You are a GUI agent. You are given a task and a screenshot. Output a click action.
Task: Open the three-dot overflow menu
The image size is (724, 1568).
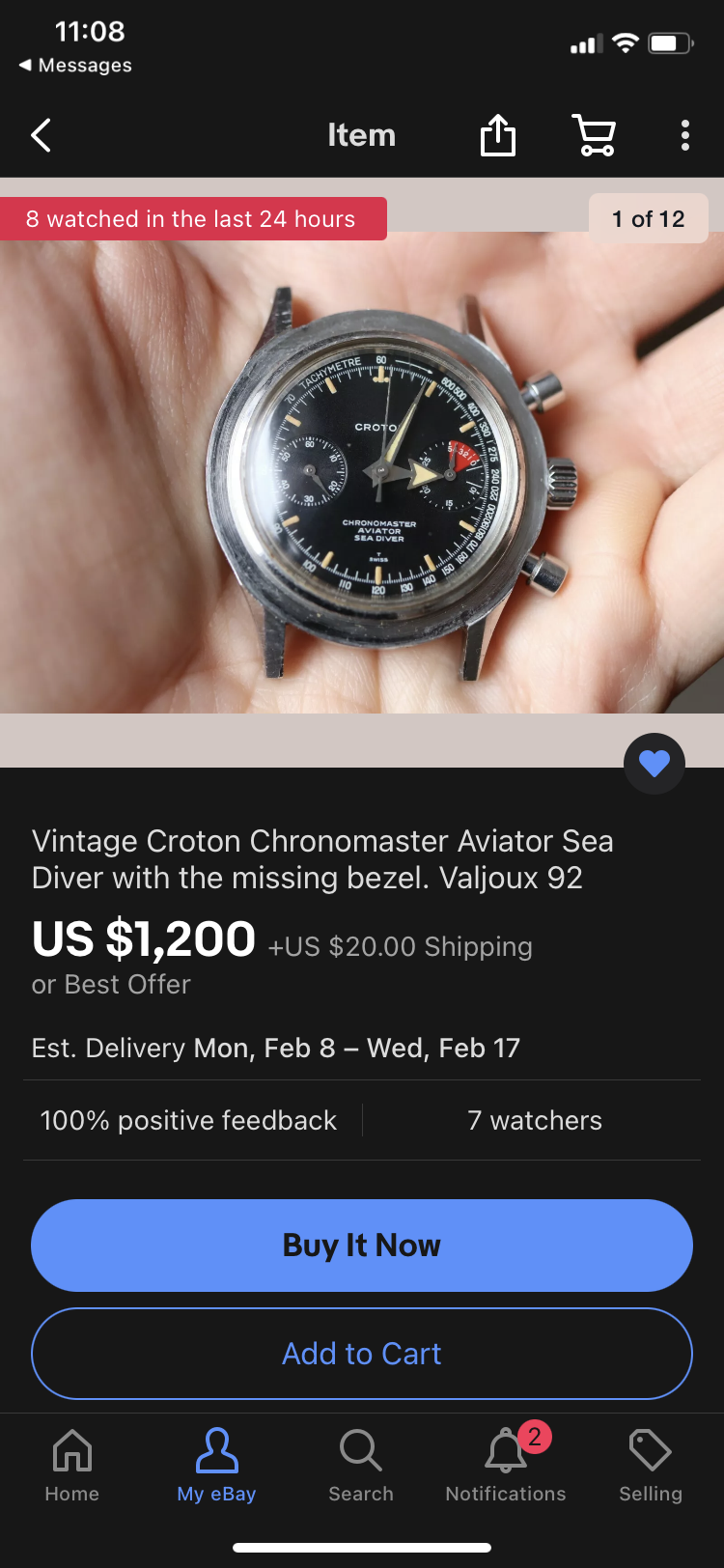tap(685, 135)
